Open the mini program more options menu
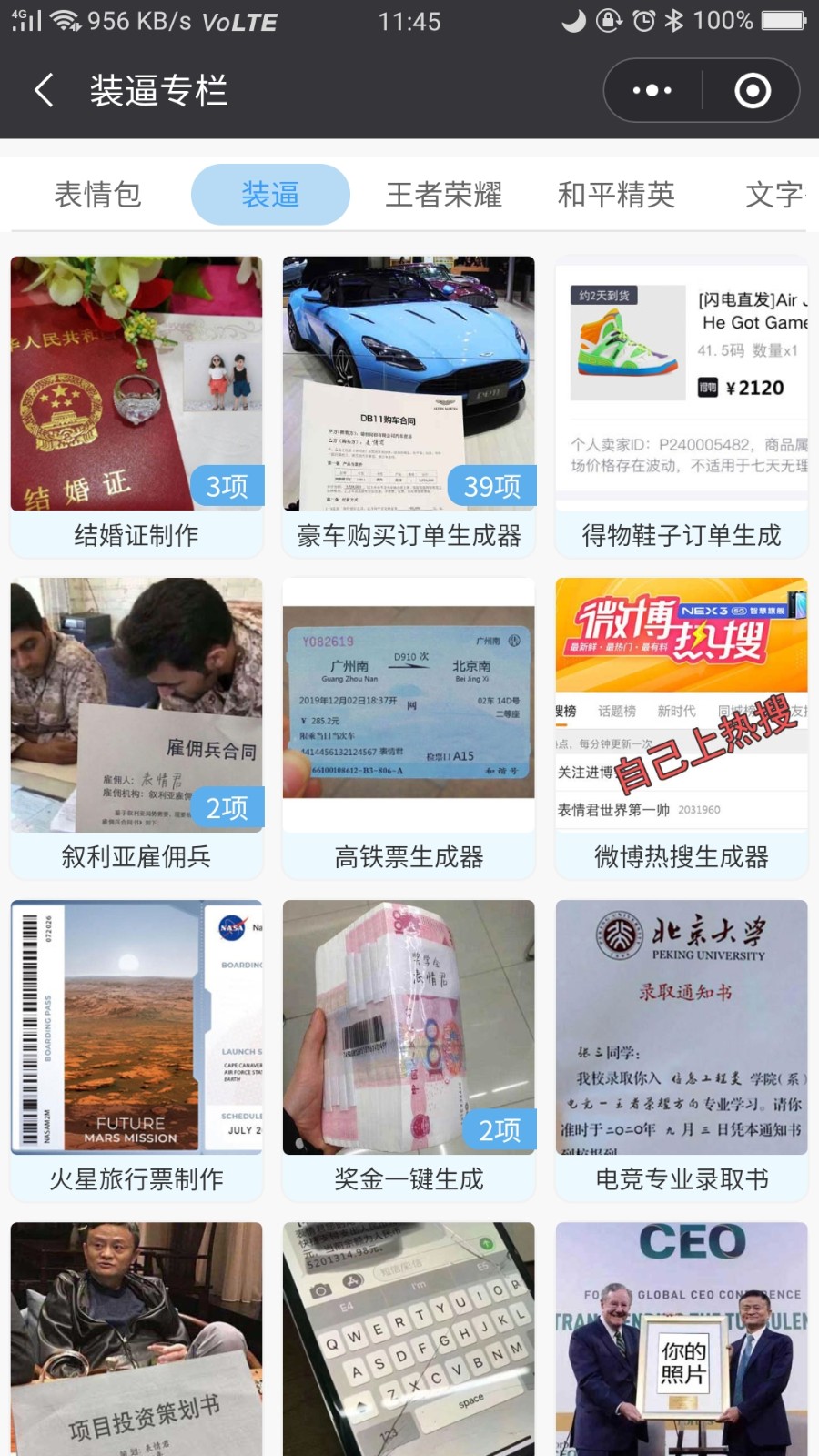Screen dimensions: 819x1456 [x=652, y=91]
